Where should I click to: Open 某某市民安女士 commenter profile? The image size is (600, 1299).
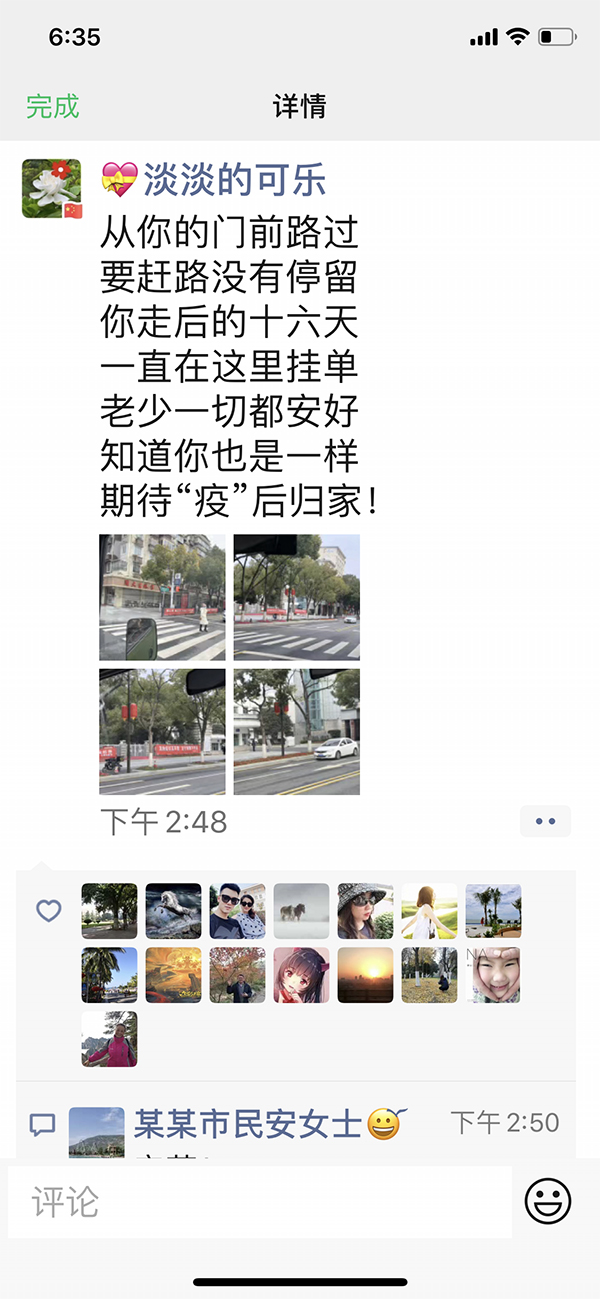point(247,1124)
